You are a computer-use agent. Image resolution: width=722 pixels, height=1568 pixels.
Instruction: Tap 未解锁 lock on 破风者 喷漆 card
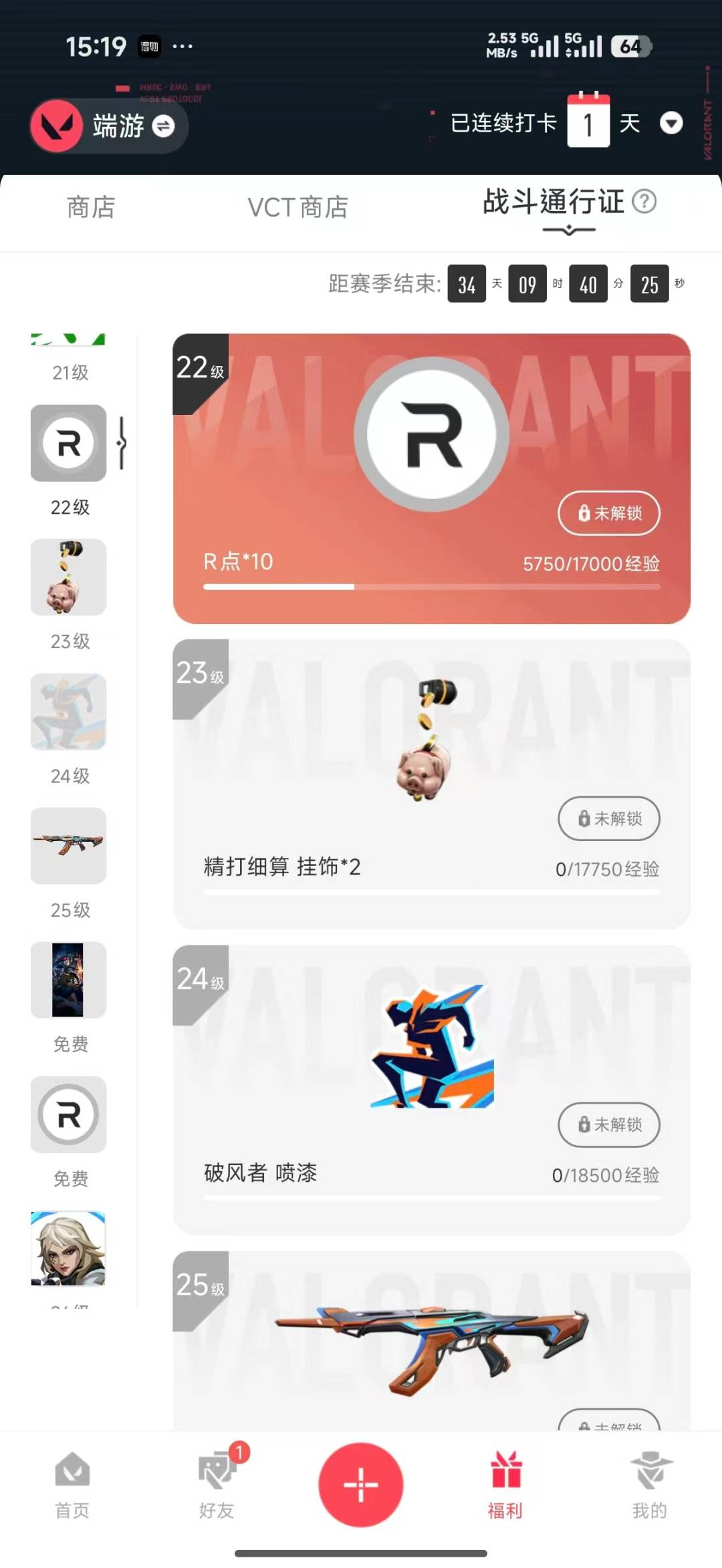608,1125
